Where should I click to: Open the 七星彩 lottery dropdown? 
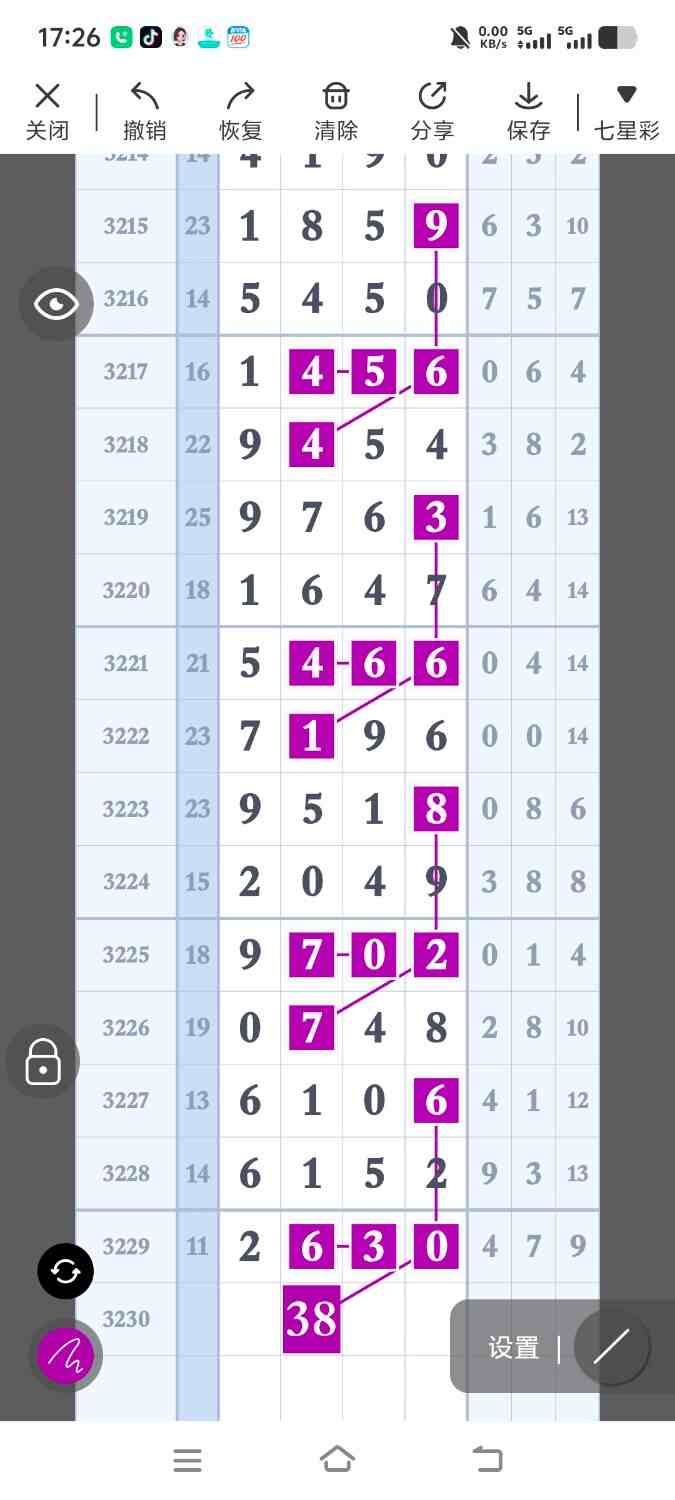[627, 111]
